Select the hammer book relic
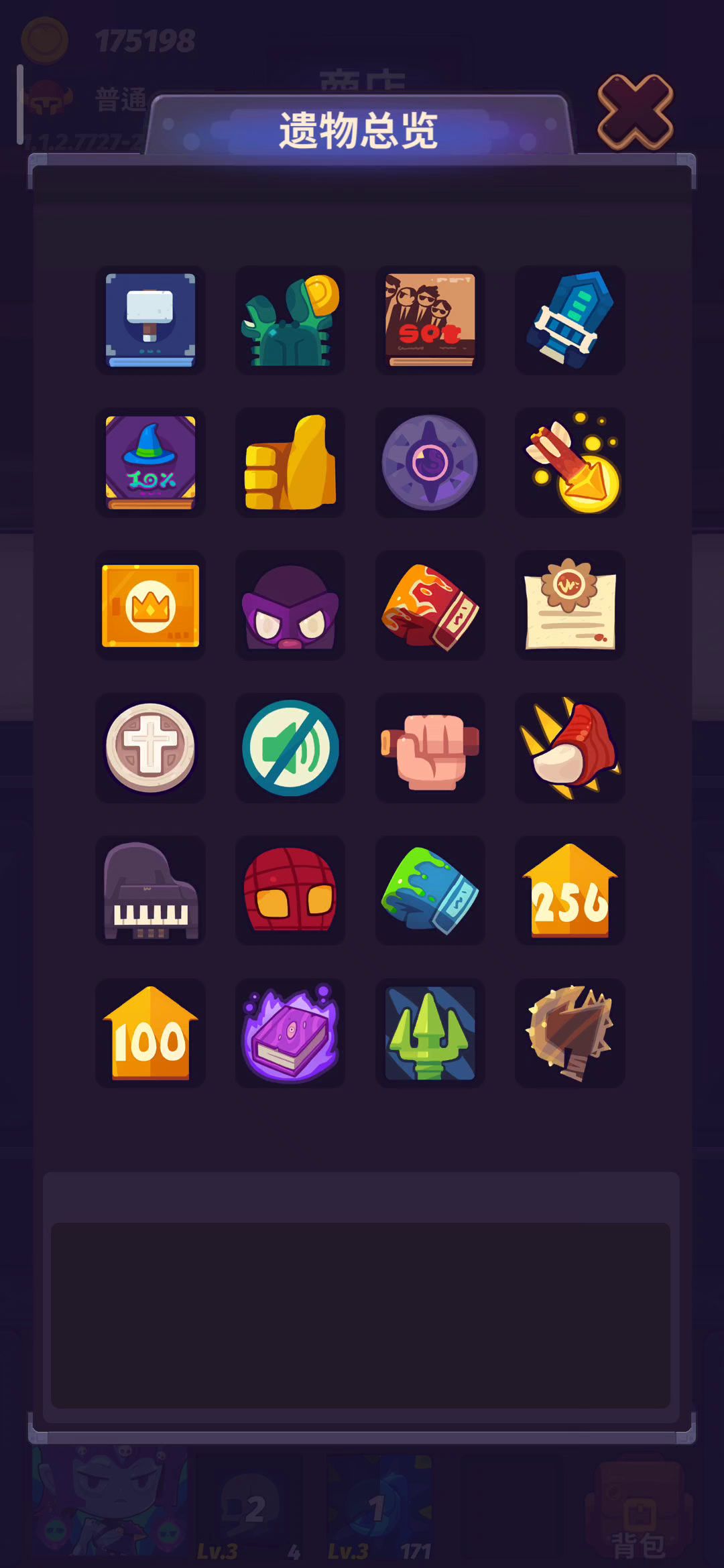This screenshot has height=1568, width=724. pyautogui.click(x=151, y=320)
